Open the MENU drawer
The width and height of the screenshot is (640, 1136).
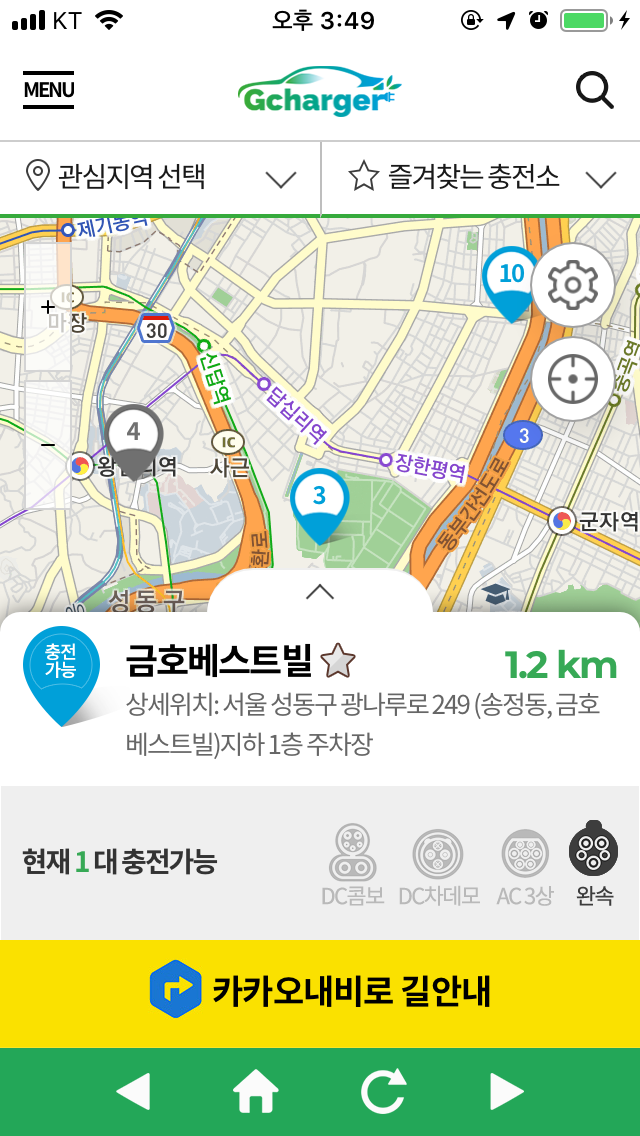[x=49, y=90]
